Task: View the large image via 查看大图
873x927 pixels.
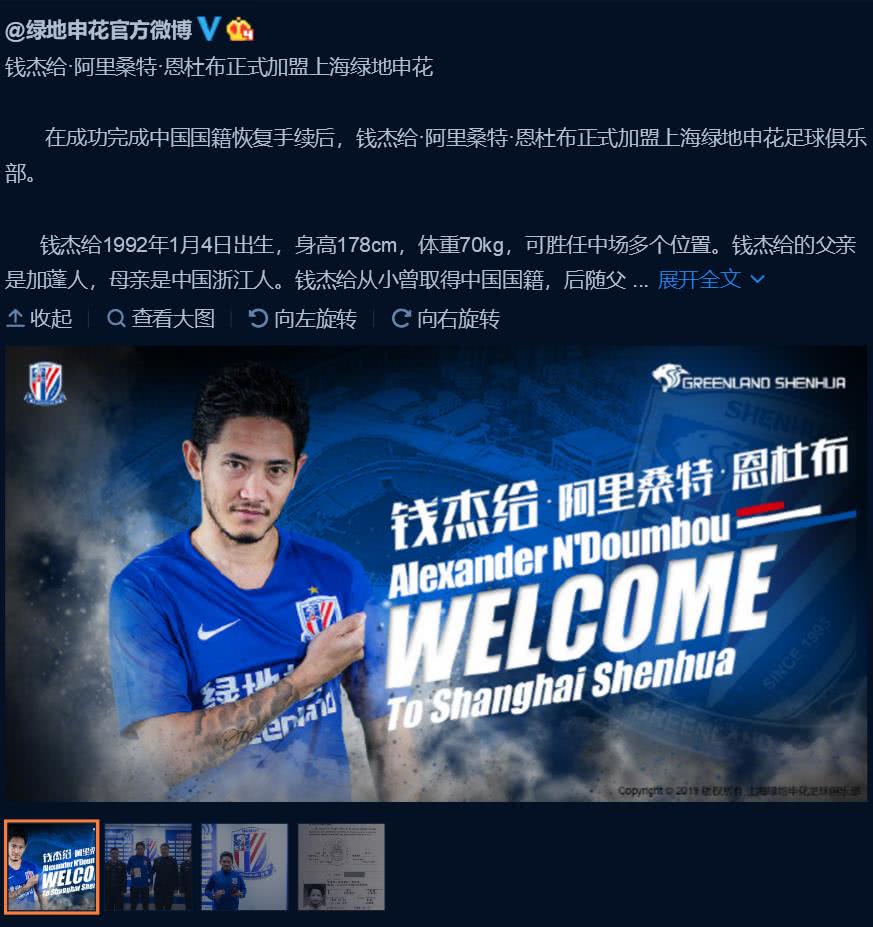Action: pos(162,319)
